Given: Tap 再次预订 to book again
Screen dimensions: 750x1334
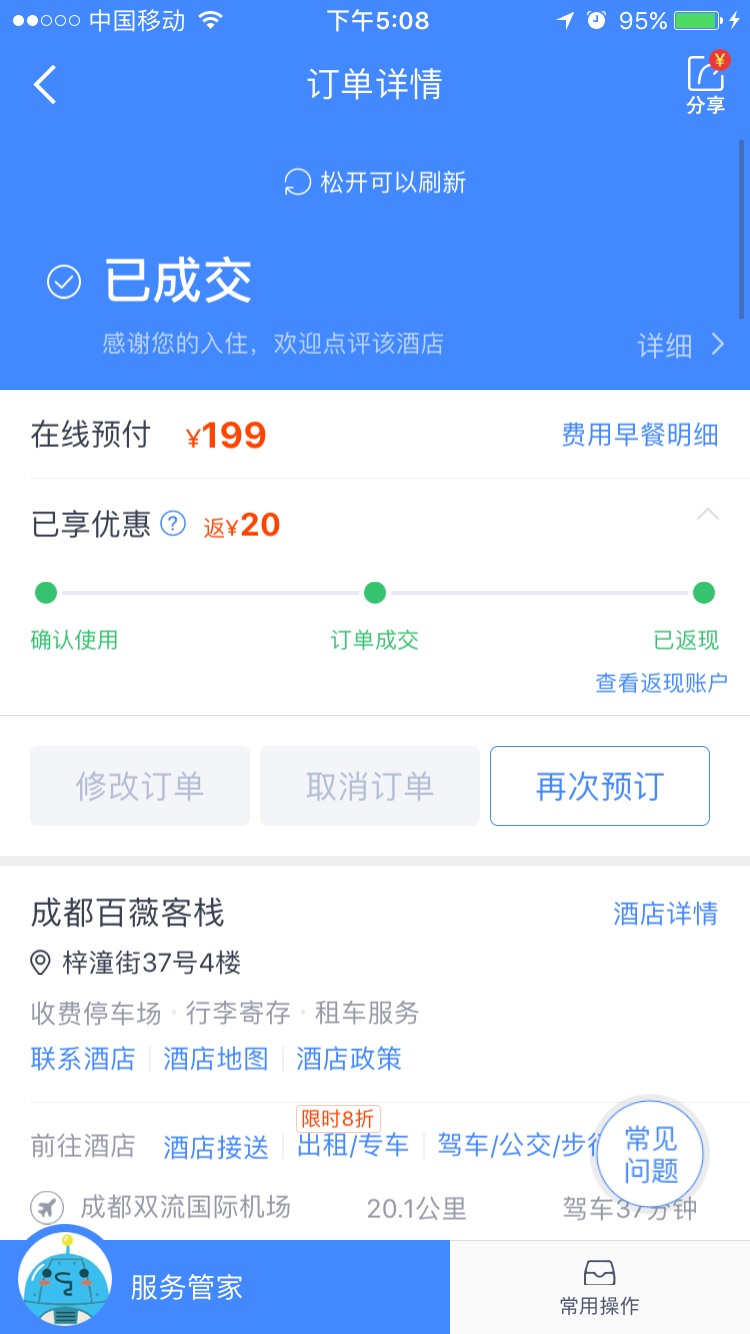Looking at the screenshot, I should tap(600, 786).
